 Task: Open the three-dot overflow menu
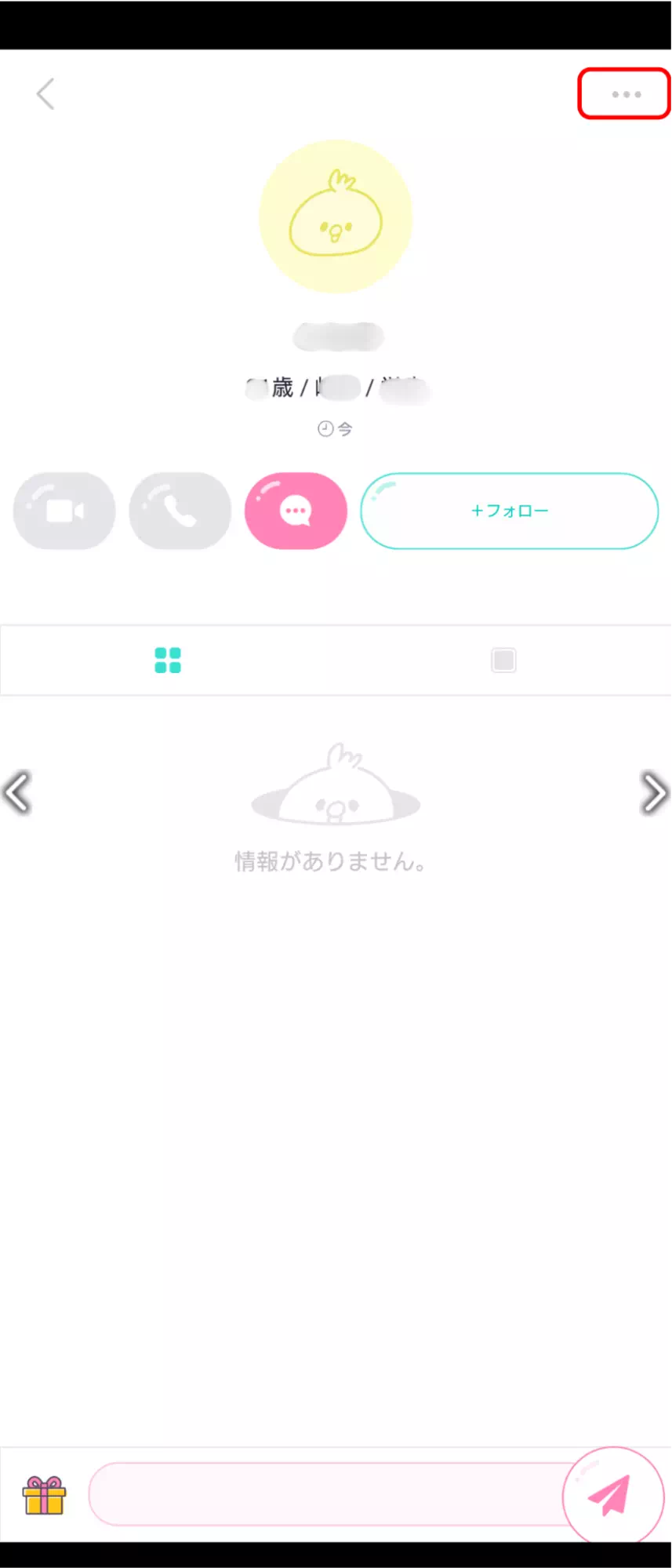(x=626, y=94)
